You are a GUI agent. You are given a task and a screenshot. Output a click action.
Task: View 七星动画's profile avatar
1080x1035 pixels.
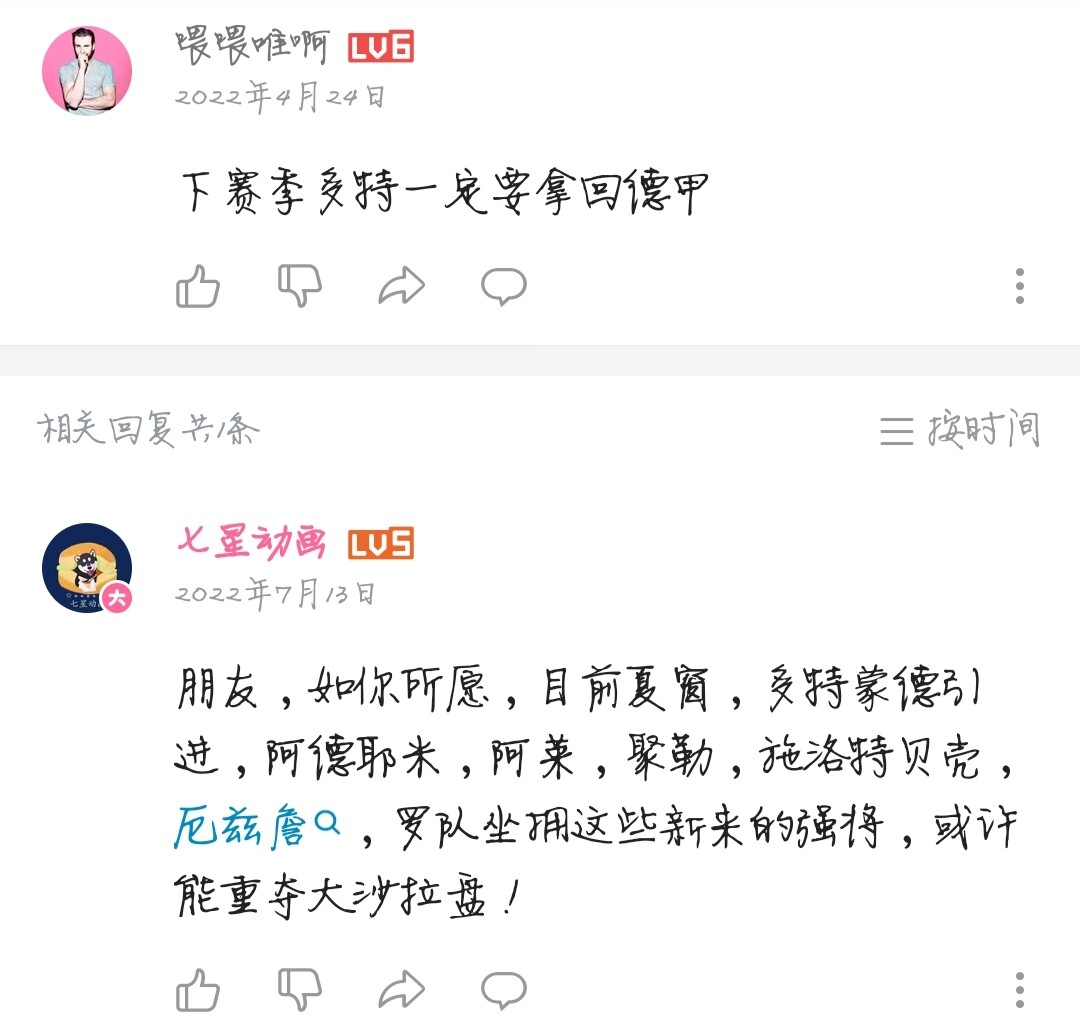pos(87,568)
